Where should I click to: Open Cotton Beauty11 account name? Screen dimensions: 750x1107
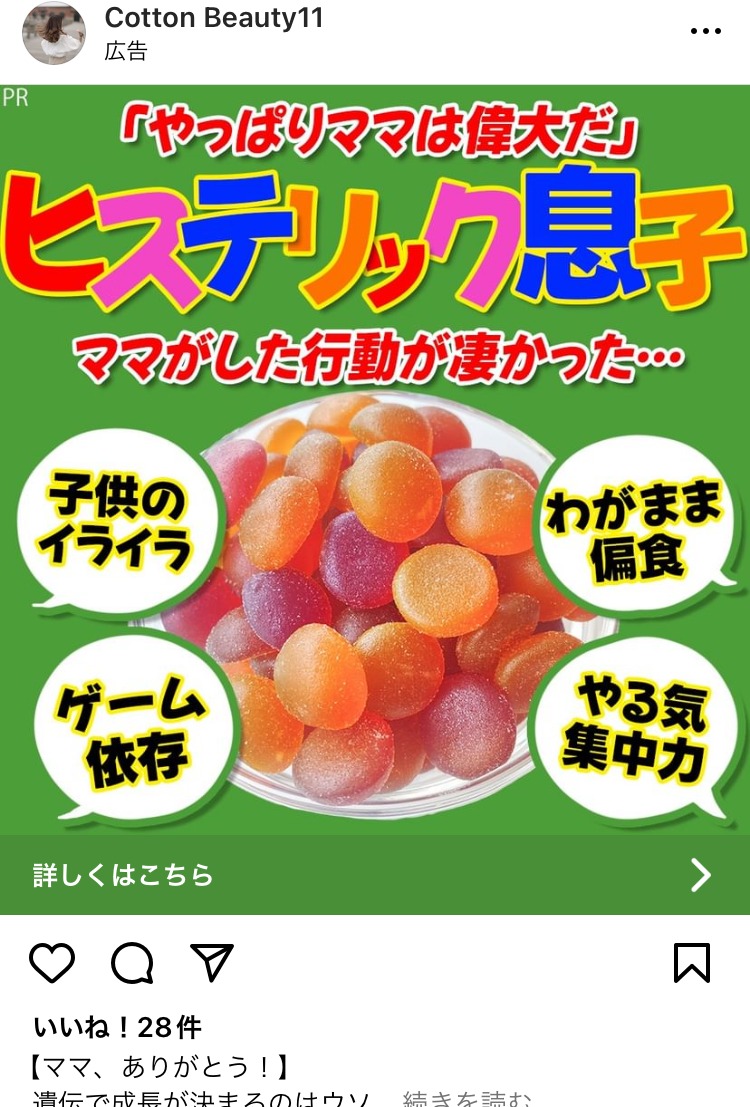pos(214,18)
